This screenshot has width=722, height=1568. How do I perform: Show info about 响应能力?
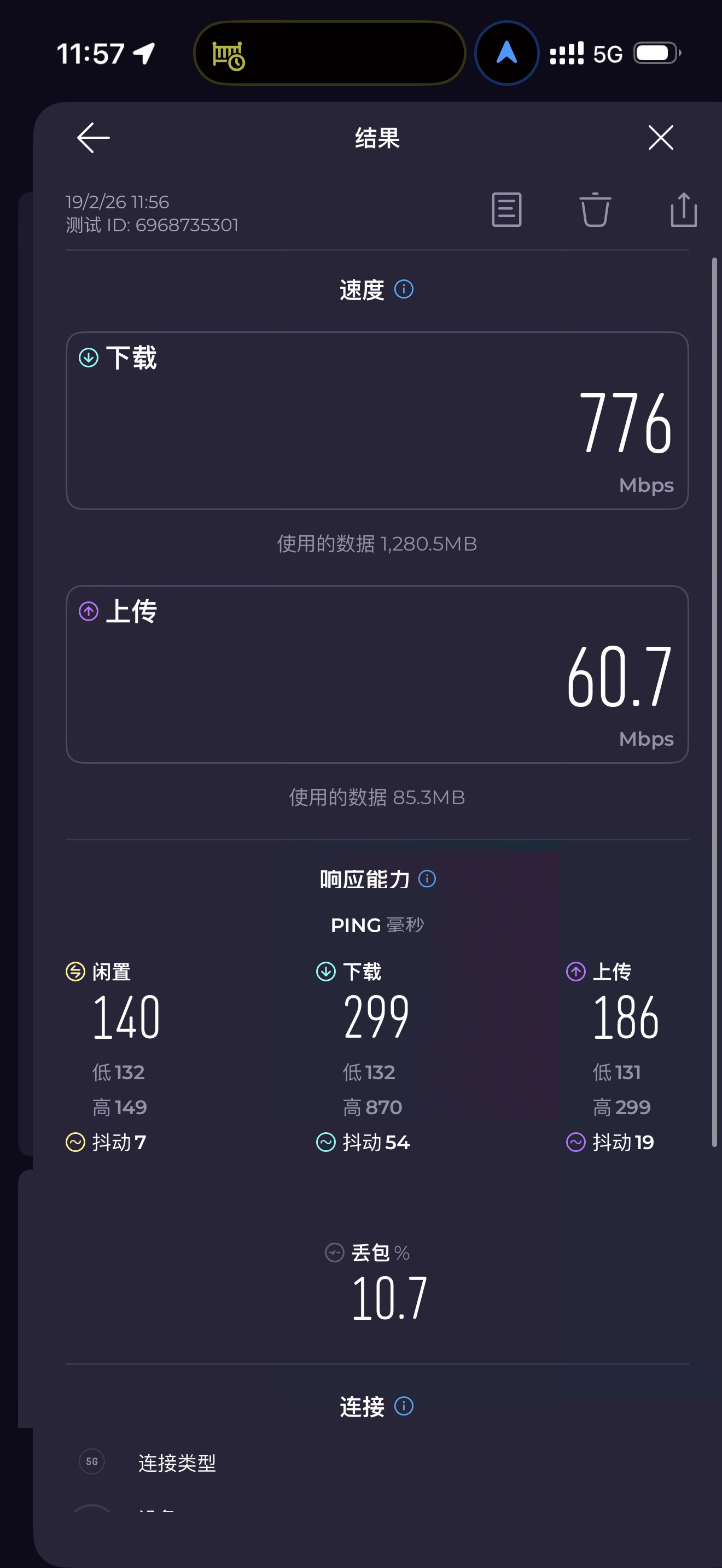pyautogui.click(x=427, y=879)
